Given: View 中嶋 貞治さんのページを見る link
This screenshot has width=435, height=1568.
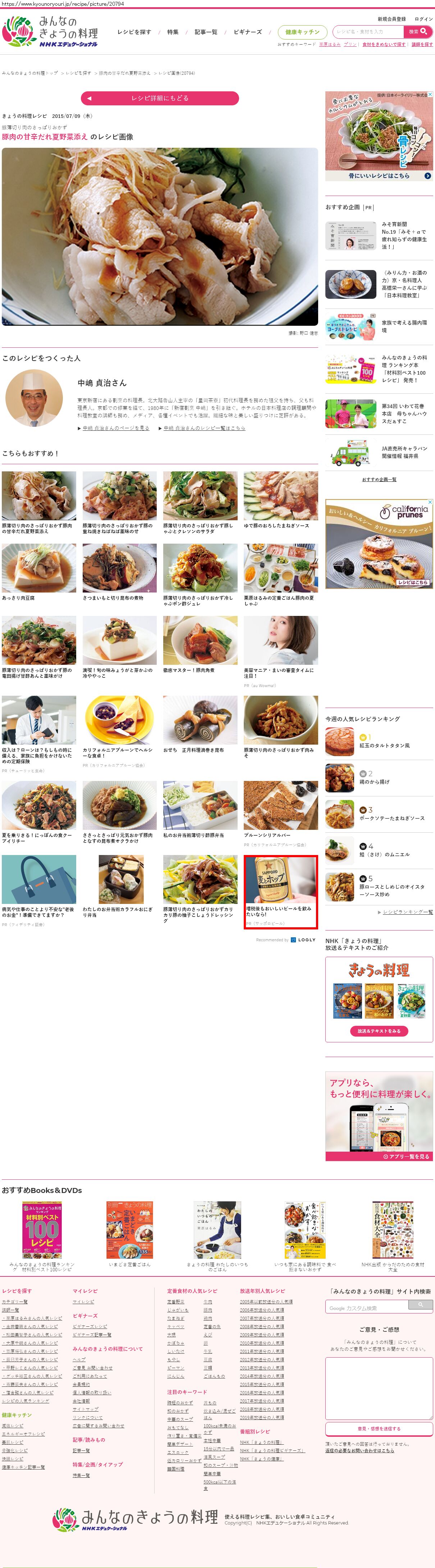Looking at the screenshot, I should tap(116, 428).
